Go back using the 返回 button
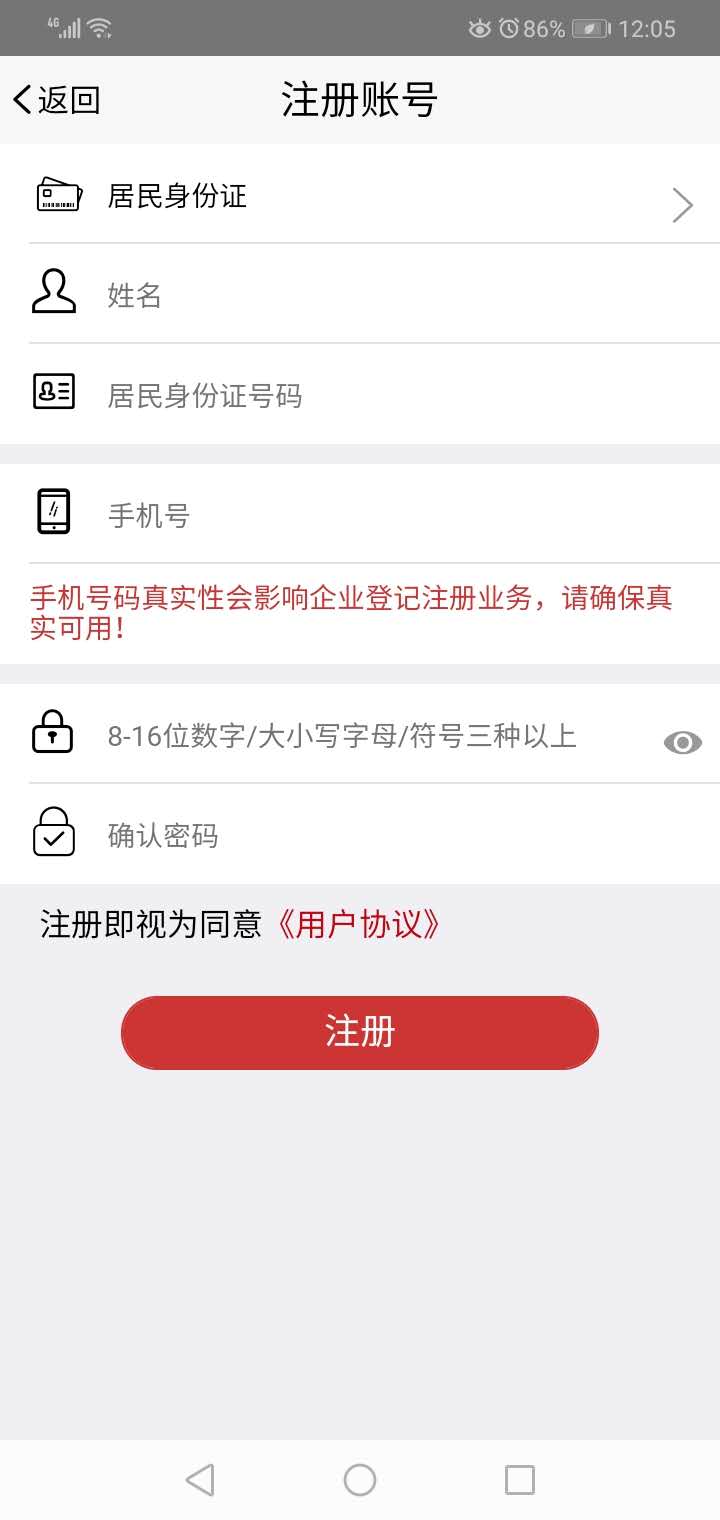This screenshot has width=720, height=1520. tap(57, 100)
